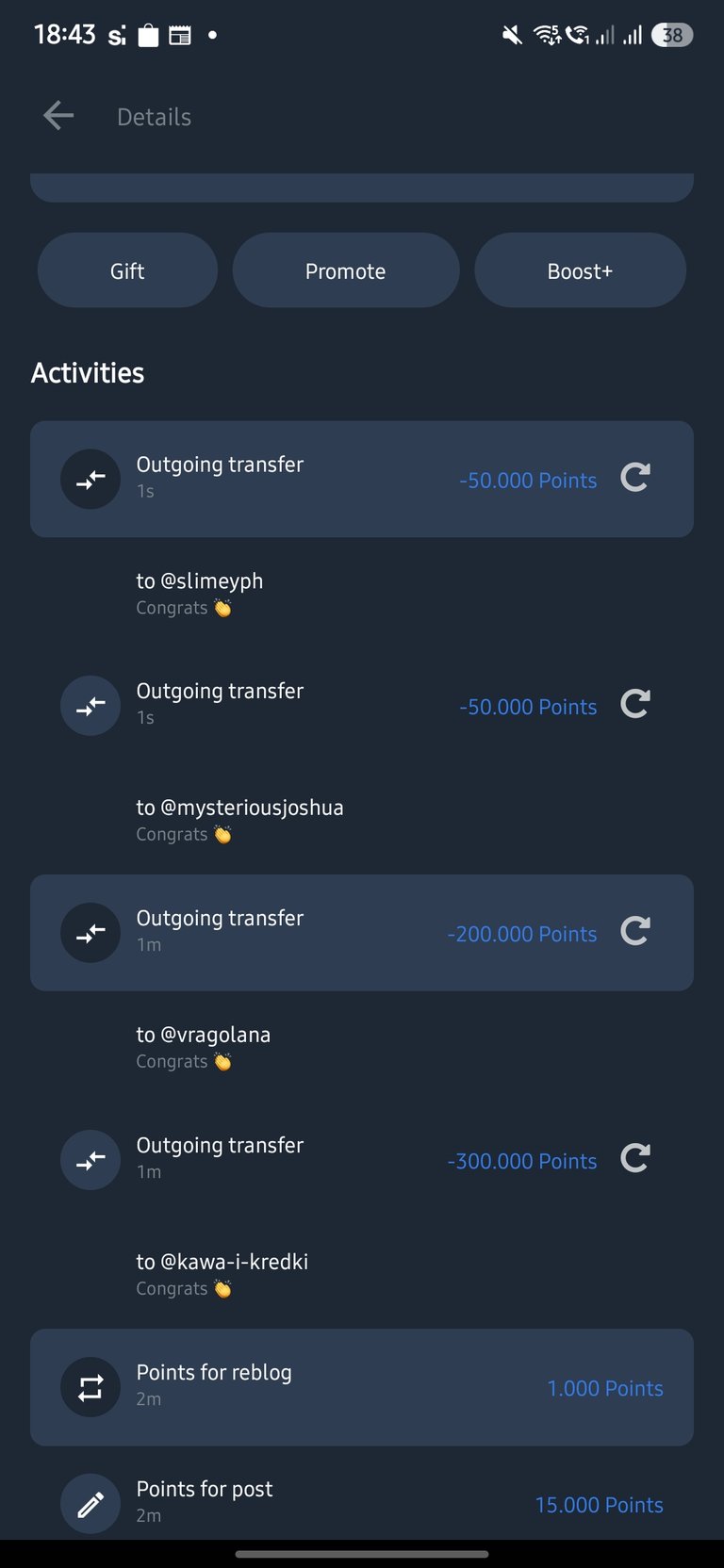This screenshot has height=1568, width=724.
Task: Select the Promote button
Action: (x=346, y=270)
